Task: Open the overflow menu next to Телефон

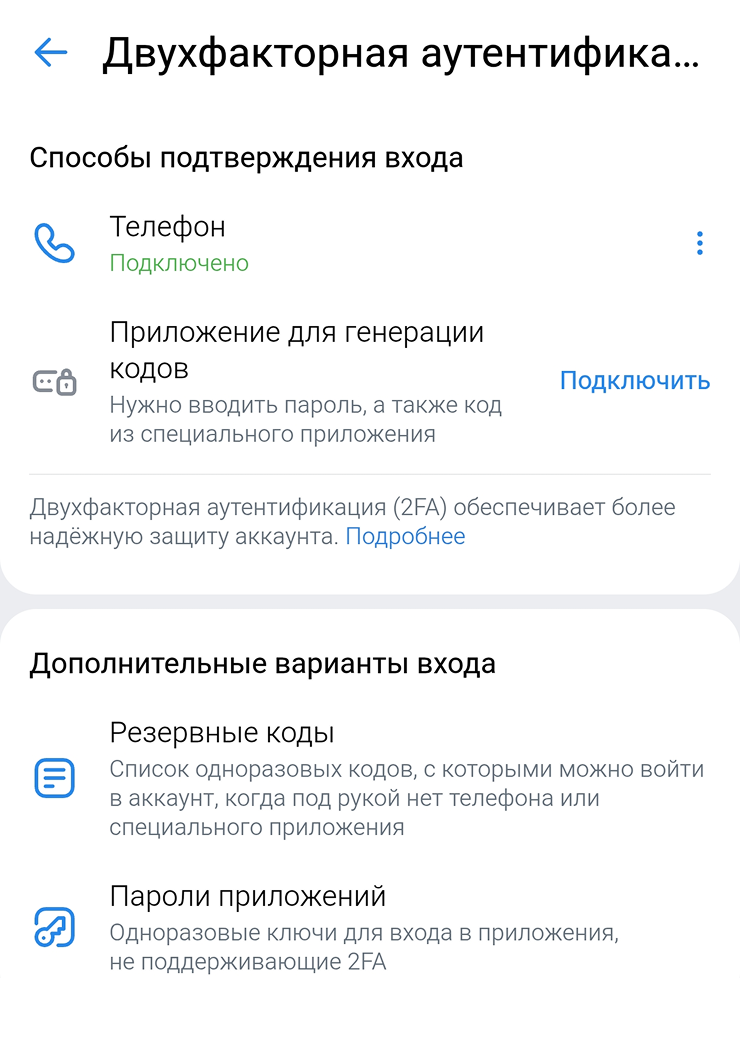Action: tap(700, 243)
